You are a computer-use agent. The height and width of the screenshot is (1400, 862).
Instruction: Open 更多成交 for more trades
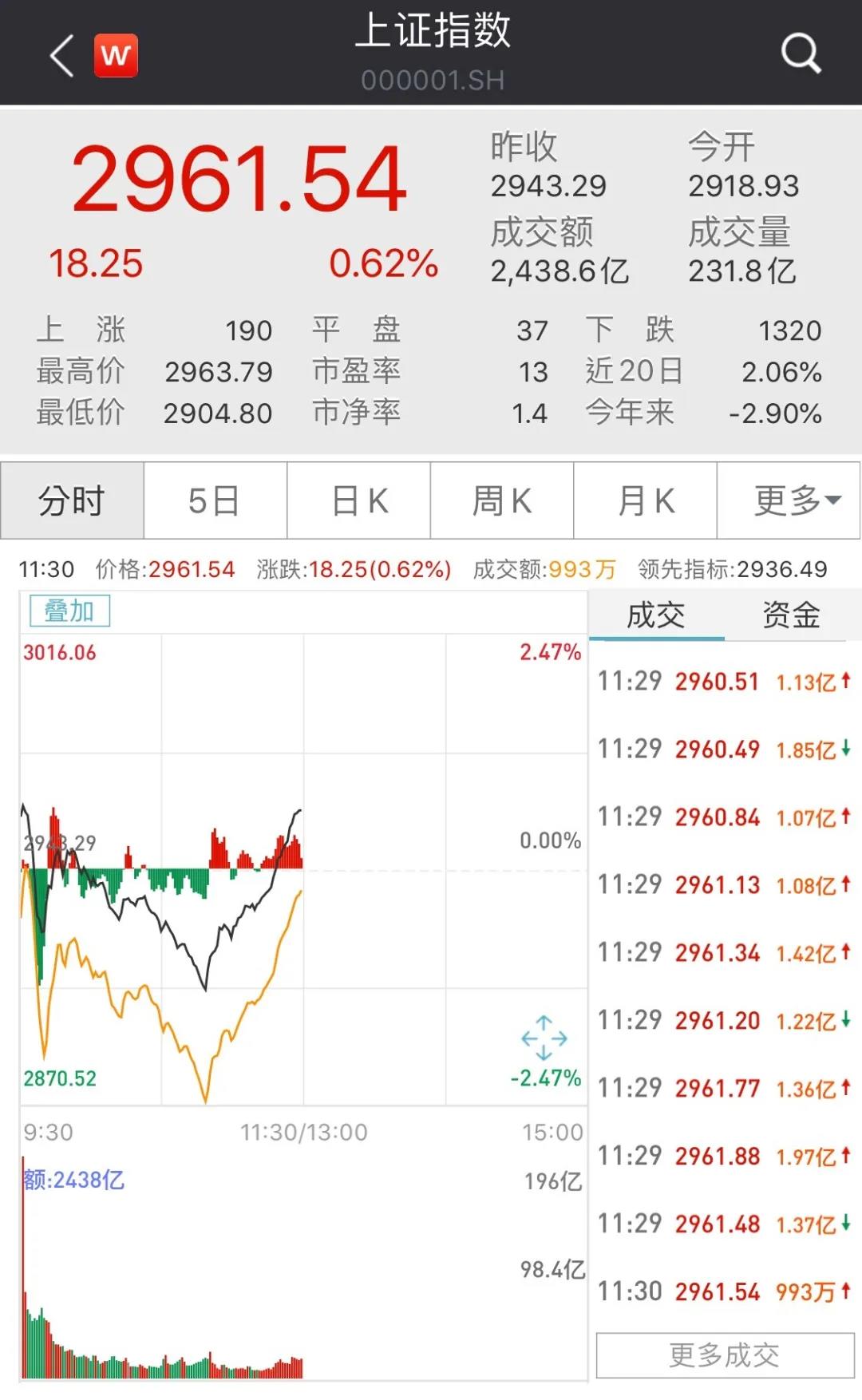point(725,1355)
